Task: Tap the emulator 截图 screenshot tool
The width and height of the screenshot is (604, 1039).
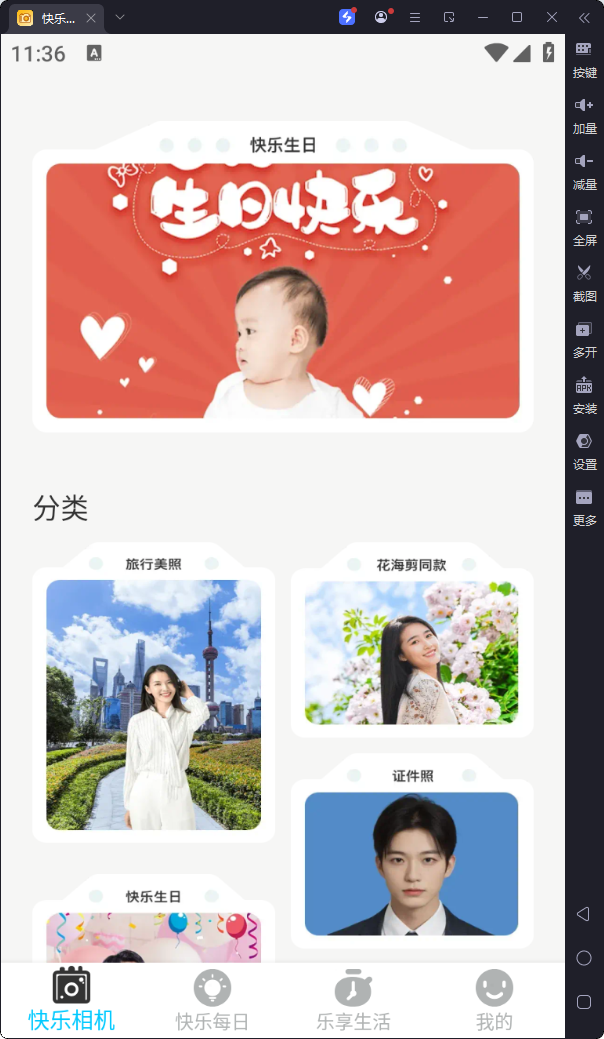Action: point(584,281)
